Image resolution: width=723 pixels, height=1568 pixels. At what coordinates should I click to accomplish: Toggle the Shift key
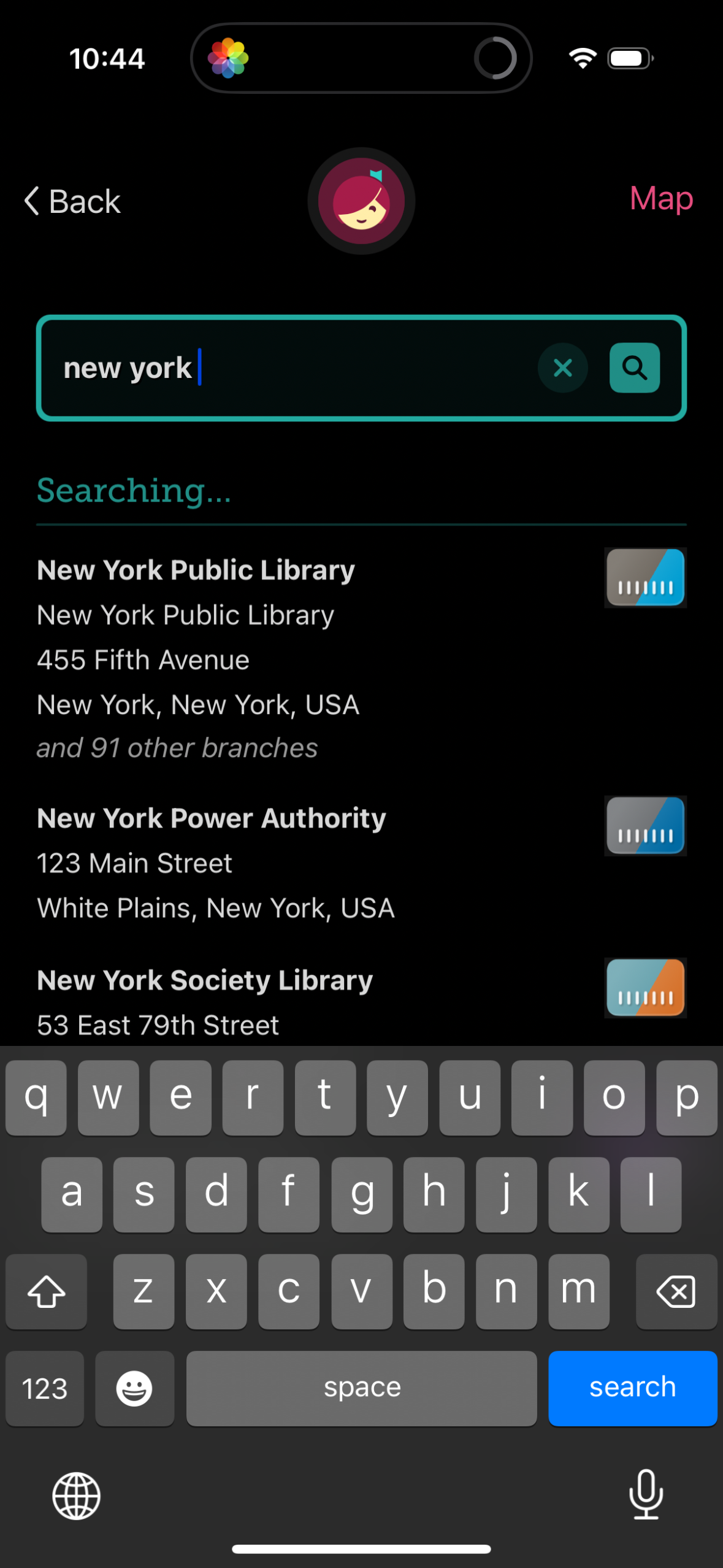(x=46, y=1291)
